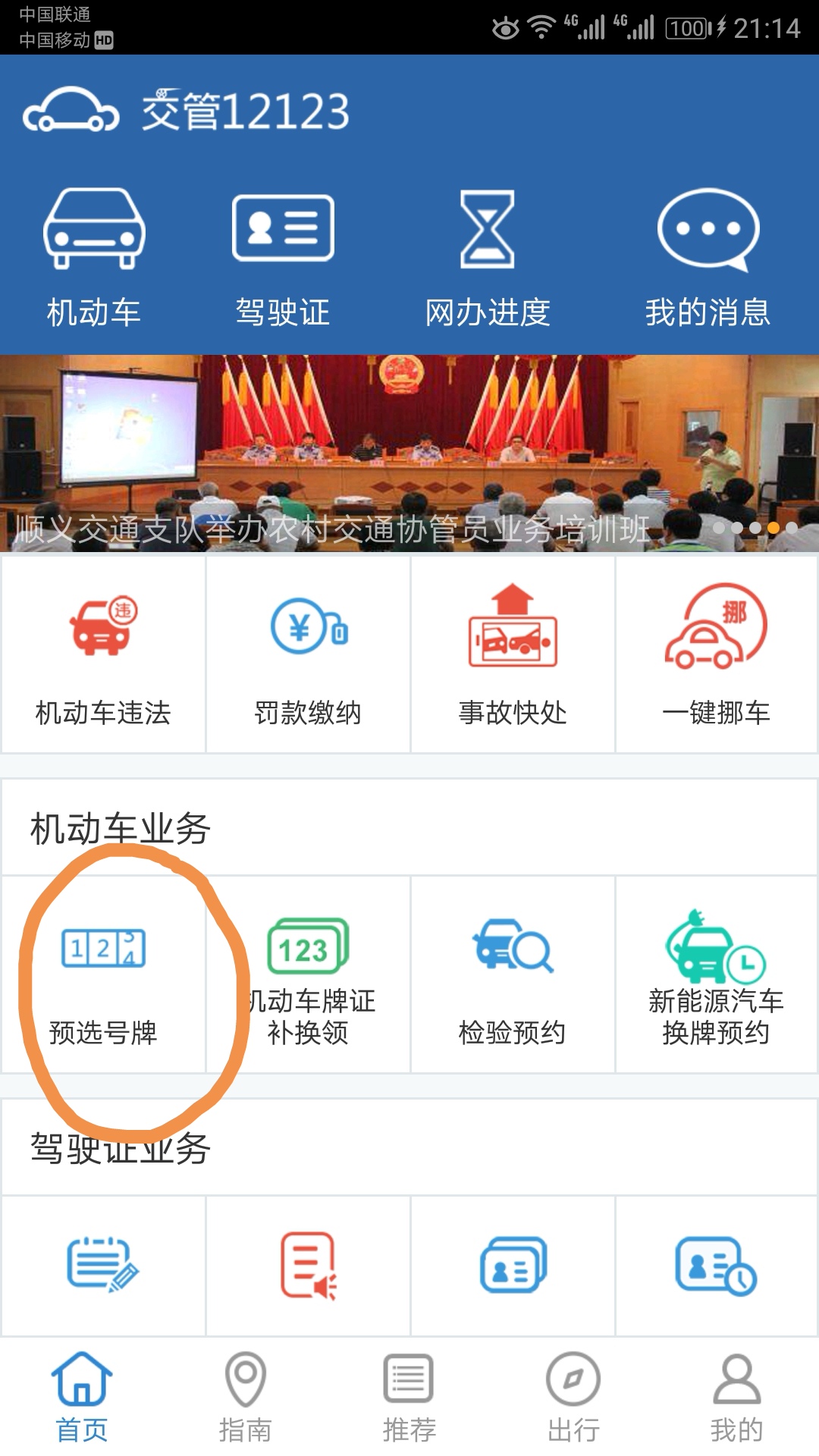Open the 顺义交通支队 news banner

coord(409,453)
